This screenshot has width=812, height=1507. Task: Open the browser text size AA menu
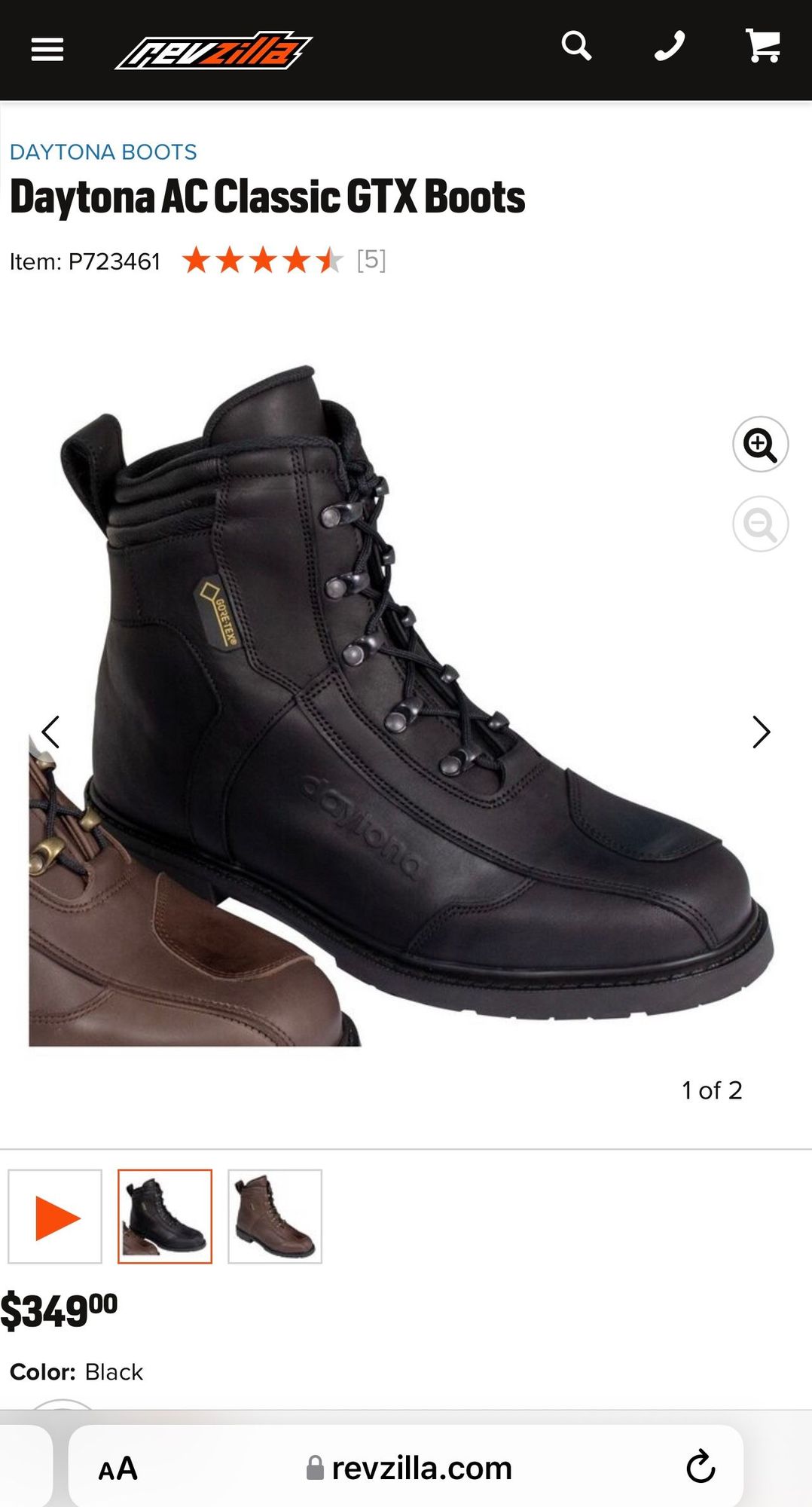coord(118,1468)
